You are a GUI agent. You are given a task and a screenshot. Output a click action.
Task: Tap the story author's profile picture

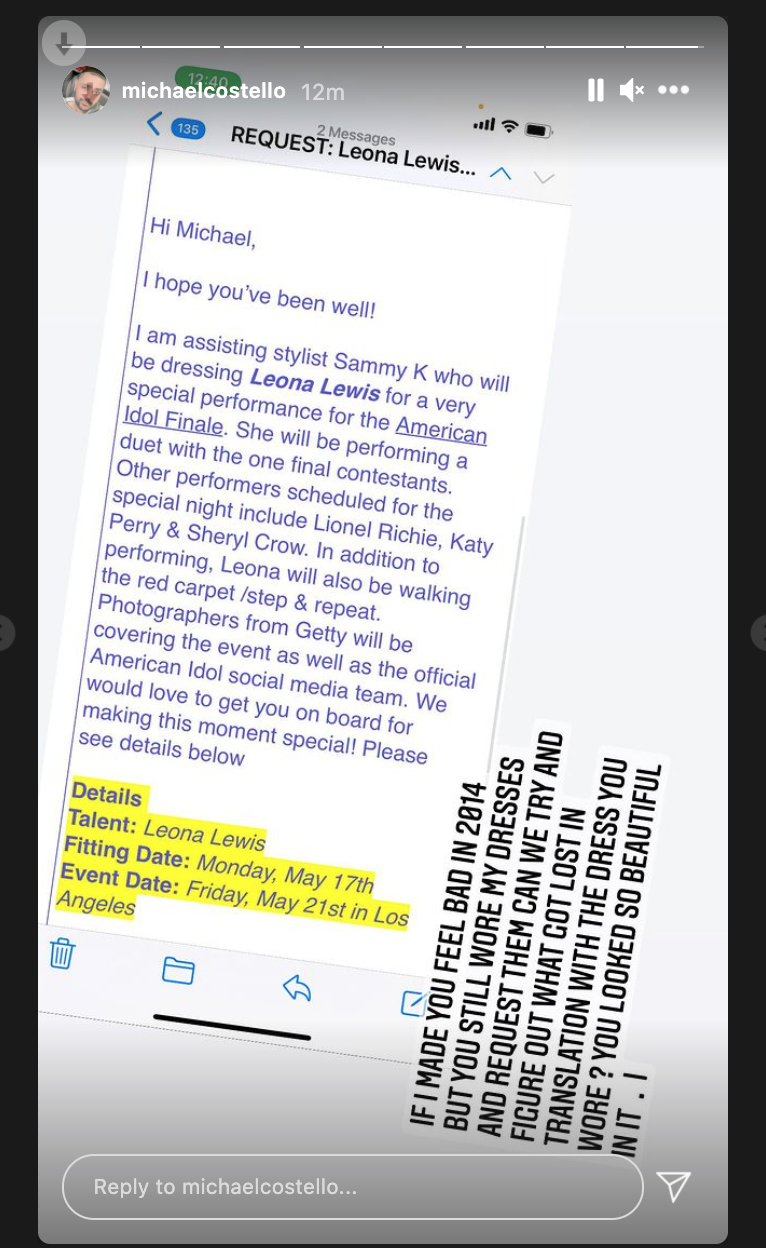pyautogui.click(x=86, y=91)
